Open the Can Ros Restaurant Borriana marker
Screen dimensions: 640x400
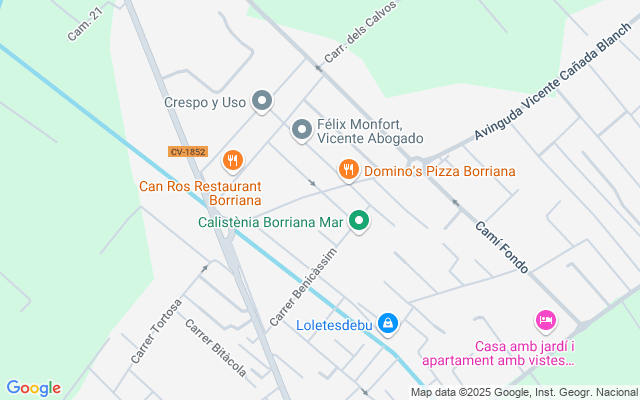232,160
